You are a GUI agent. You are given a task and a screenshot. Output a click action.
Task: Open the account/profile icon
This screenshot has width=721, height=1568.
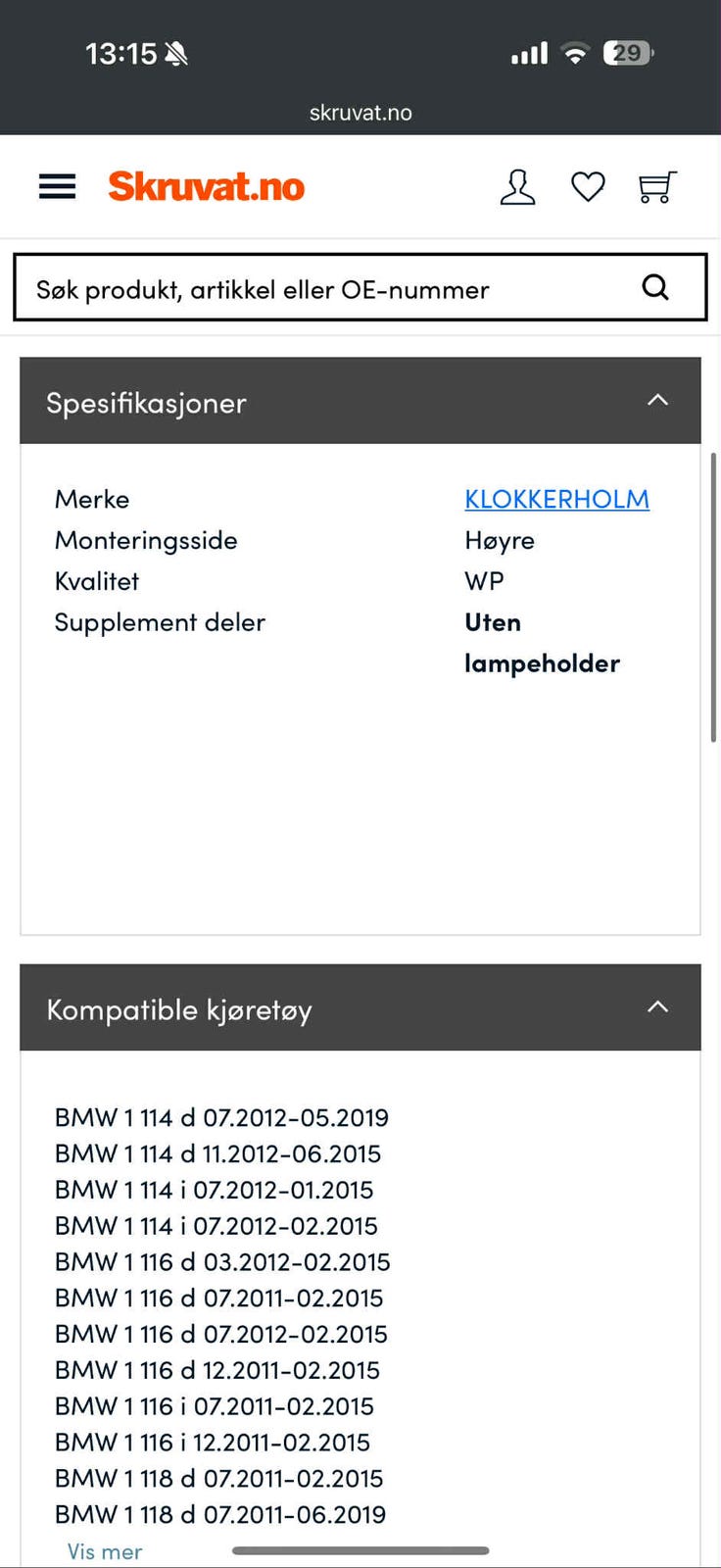[517, 186]
